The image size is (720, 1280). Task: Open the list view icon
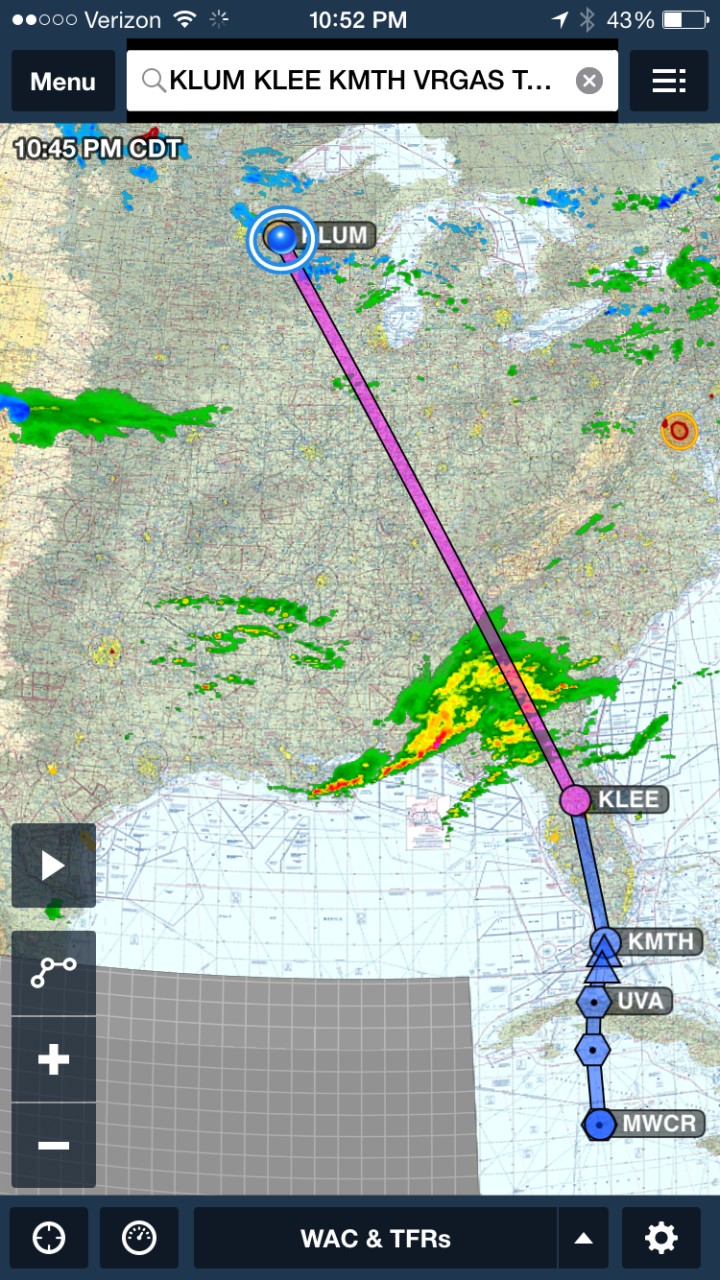(669, 81)
